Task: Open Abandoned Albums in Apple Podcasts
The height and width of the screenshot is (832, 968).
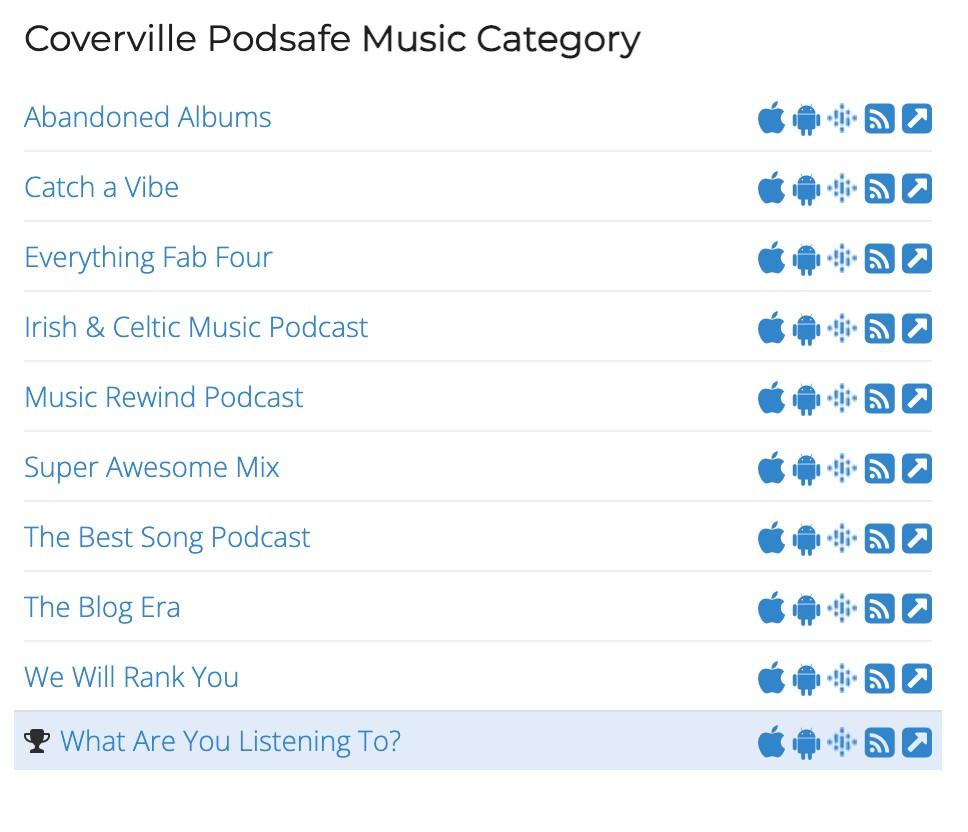Action: [771, 119]
